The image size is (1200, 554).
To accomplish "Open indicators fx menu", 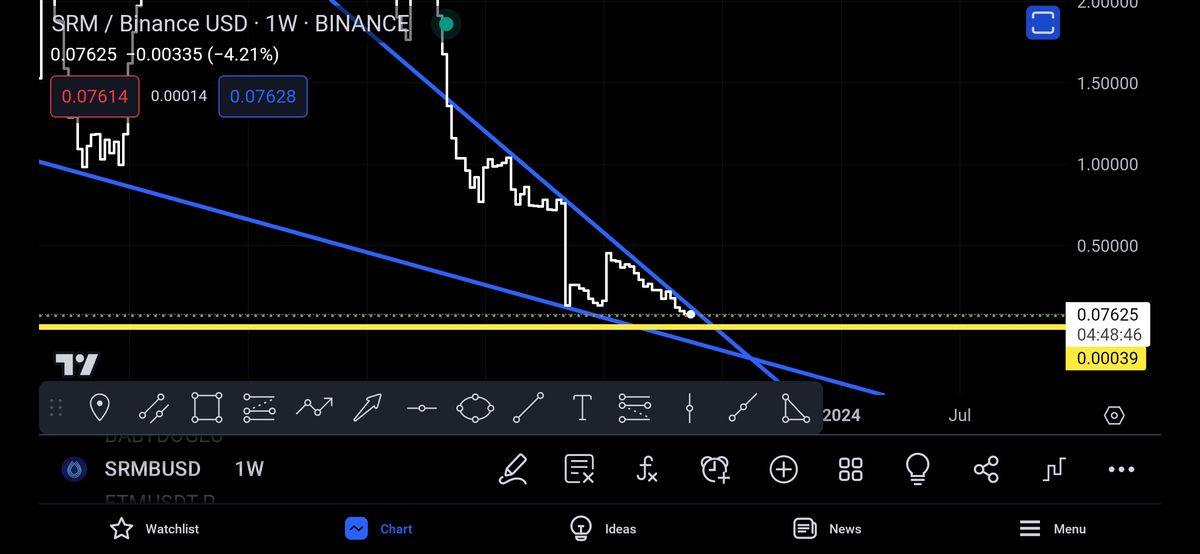I will point(647,469).
